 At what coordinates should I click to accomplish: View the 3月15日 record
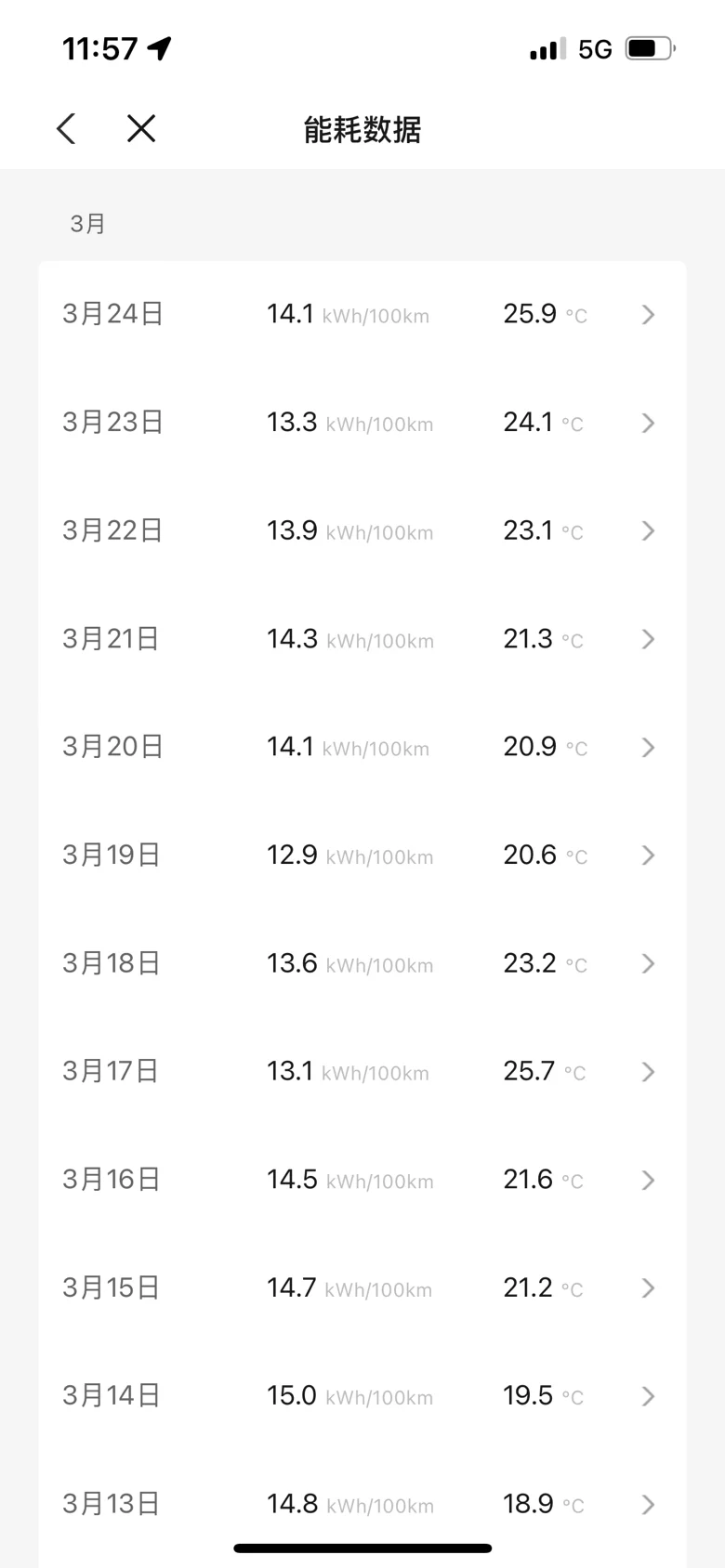pos(362,1287)
